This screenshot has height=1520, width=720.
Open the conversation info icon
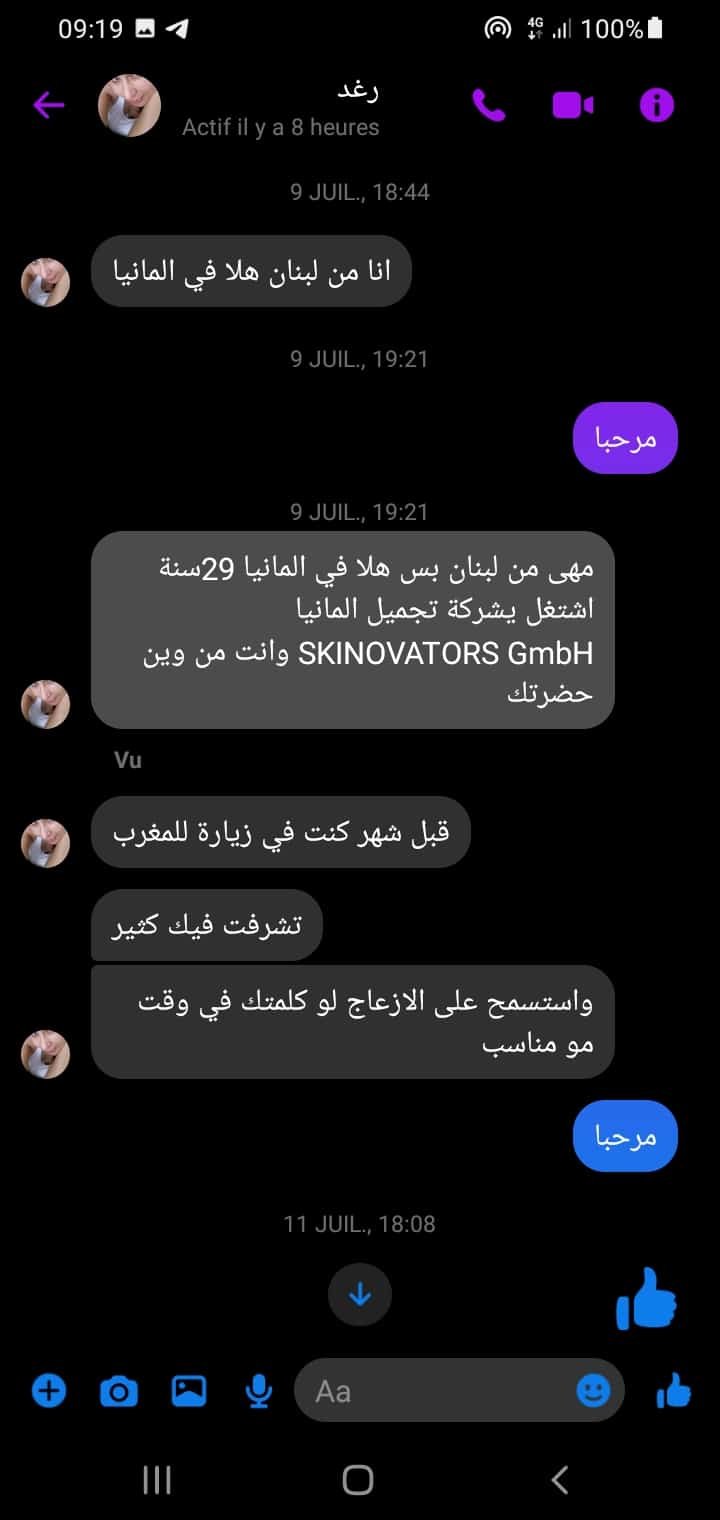[x=657, y=105]
